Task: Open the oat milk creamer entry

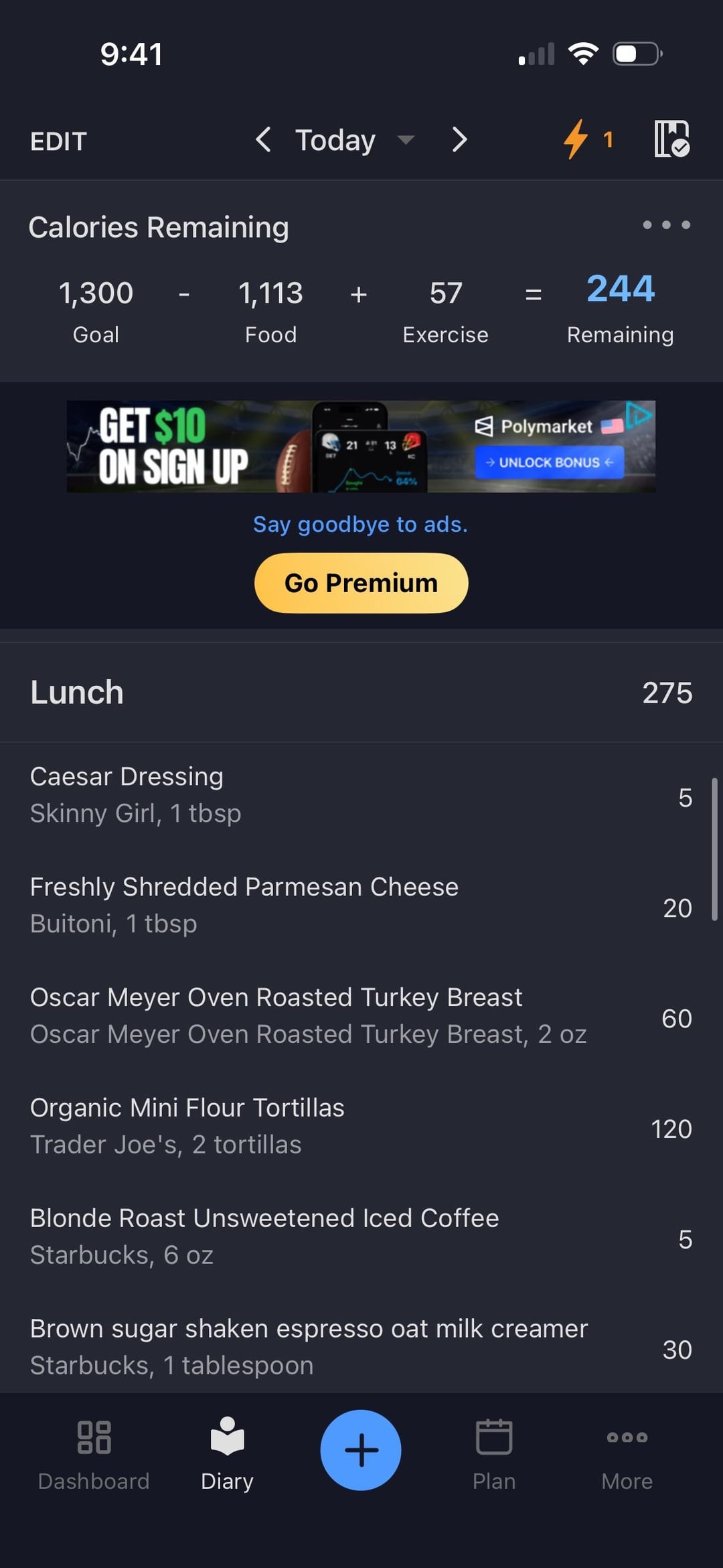Action: coord(361,1346)
